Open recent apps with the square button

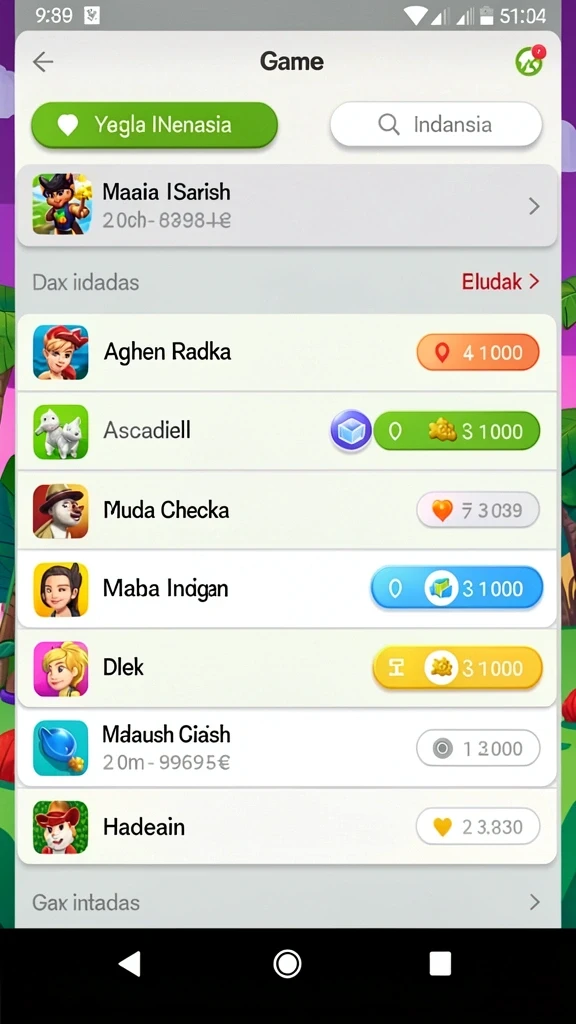(x=440, y=963)
